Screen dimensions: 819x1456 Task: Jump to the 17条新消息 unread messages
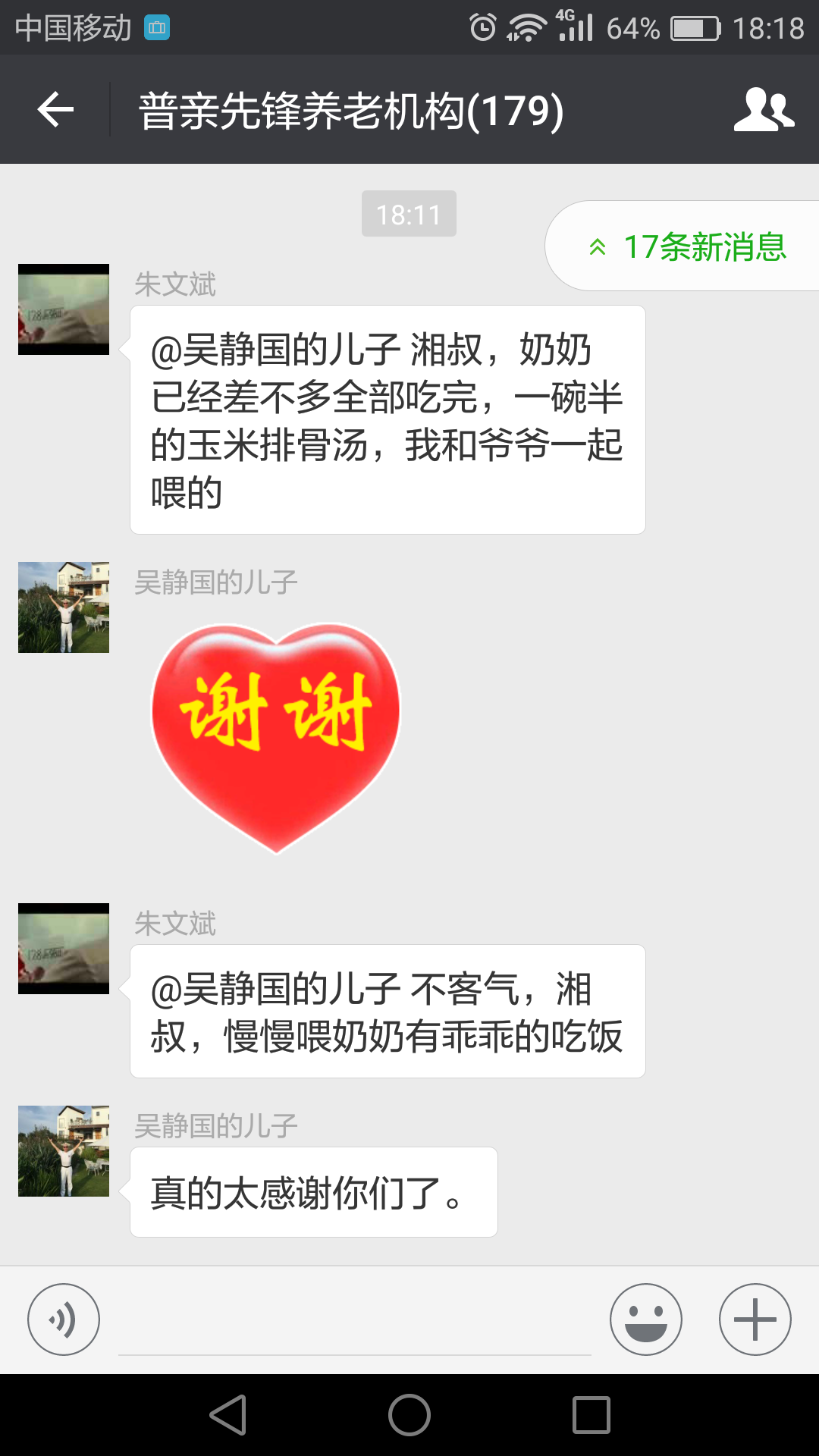pyautogui.click(x=686, y=246)
